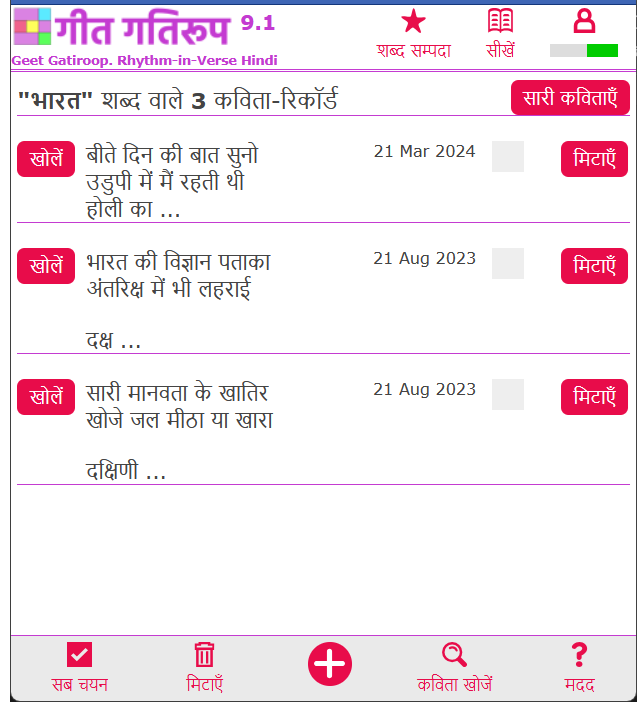Open the poem भारत की विज्ञान पताका

pos(46,266)
